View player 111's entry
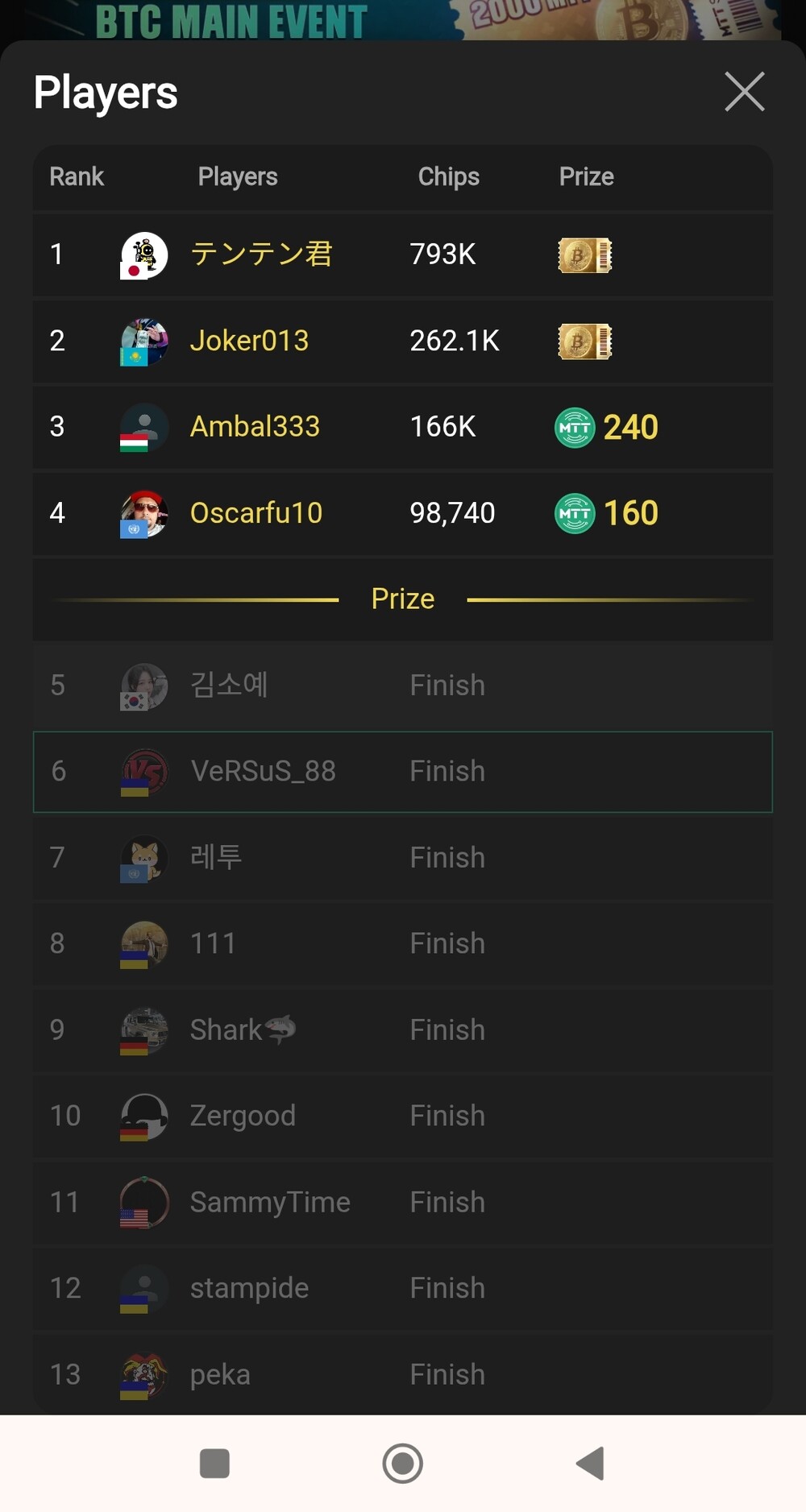The width and height of the screenshot is (806, 1512). pos(403,944)
